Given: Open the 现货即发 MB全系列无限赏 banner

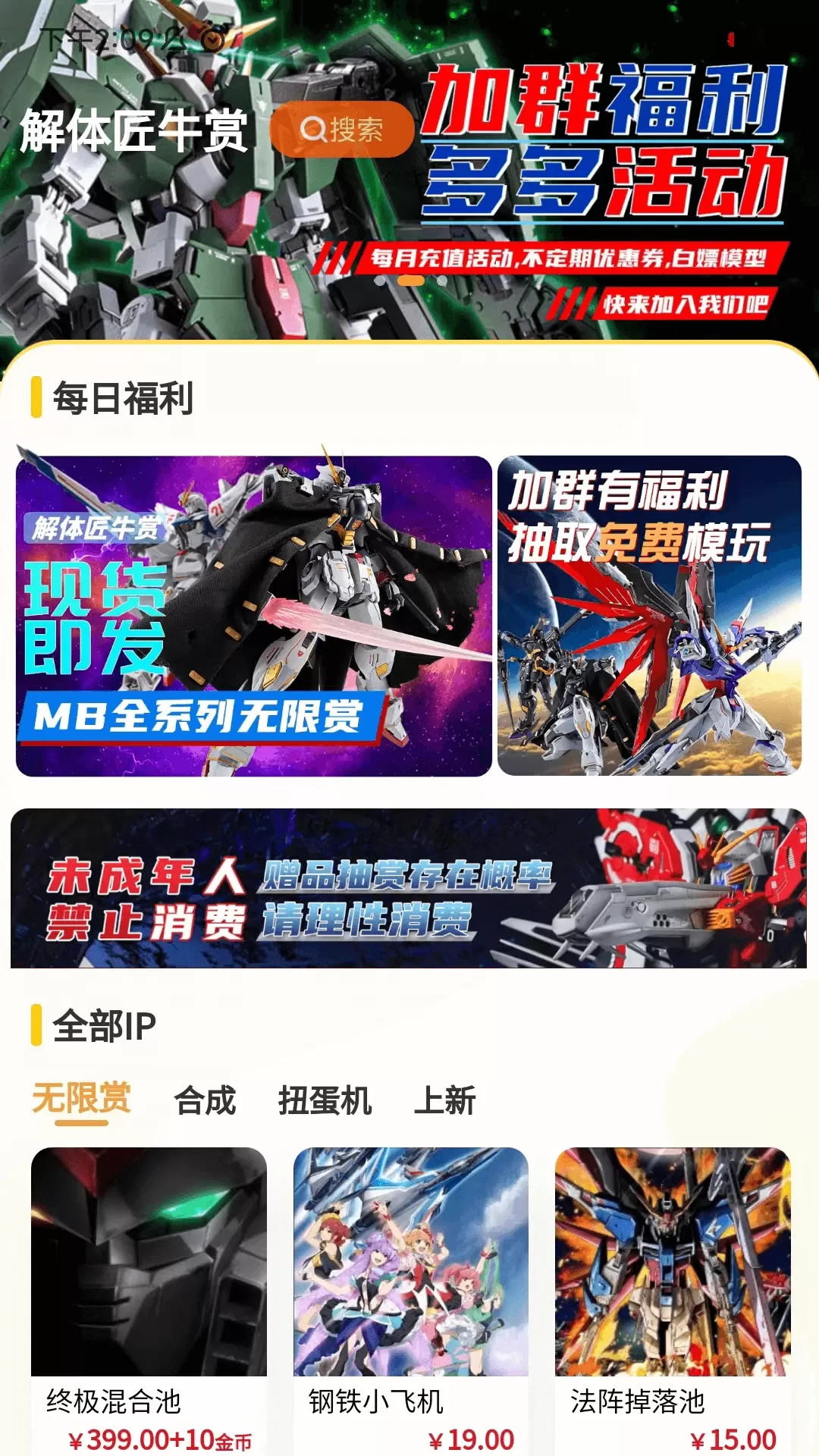Looking at the screenshot, I should (x=253, y=616).
